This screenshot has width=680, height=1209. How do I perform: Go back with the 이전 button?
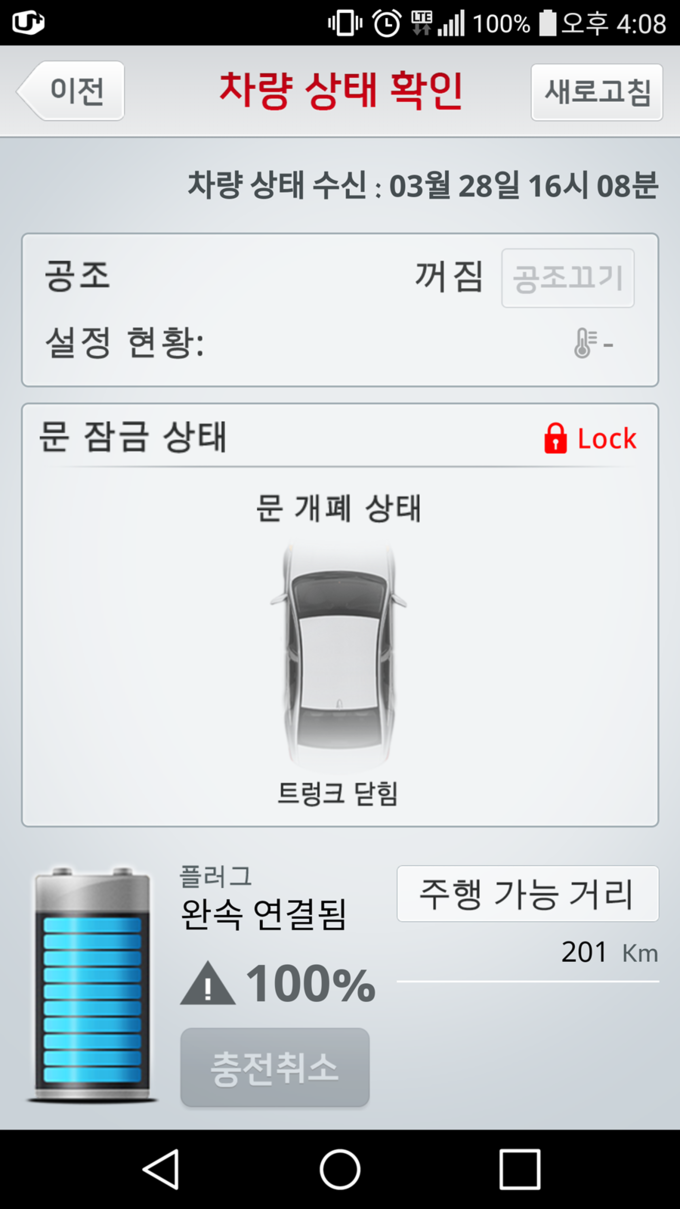72,91
